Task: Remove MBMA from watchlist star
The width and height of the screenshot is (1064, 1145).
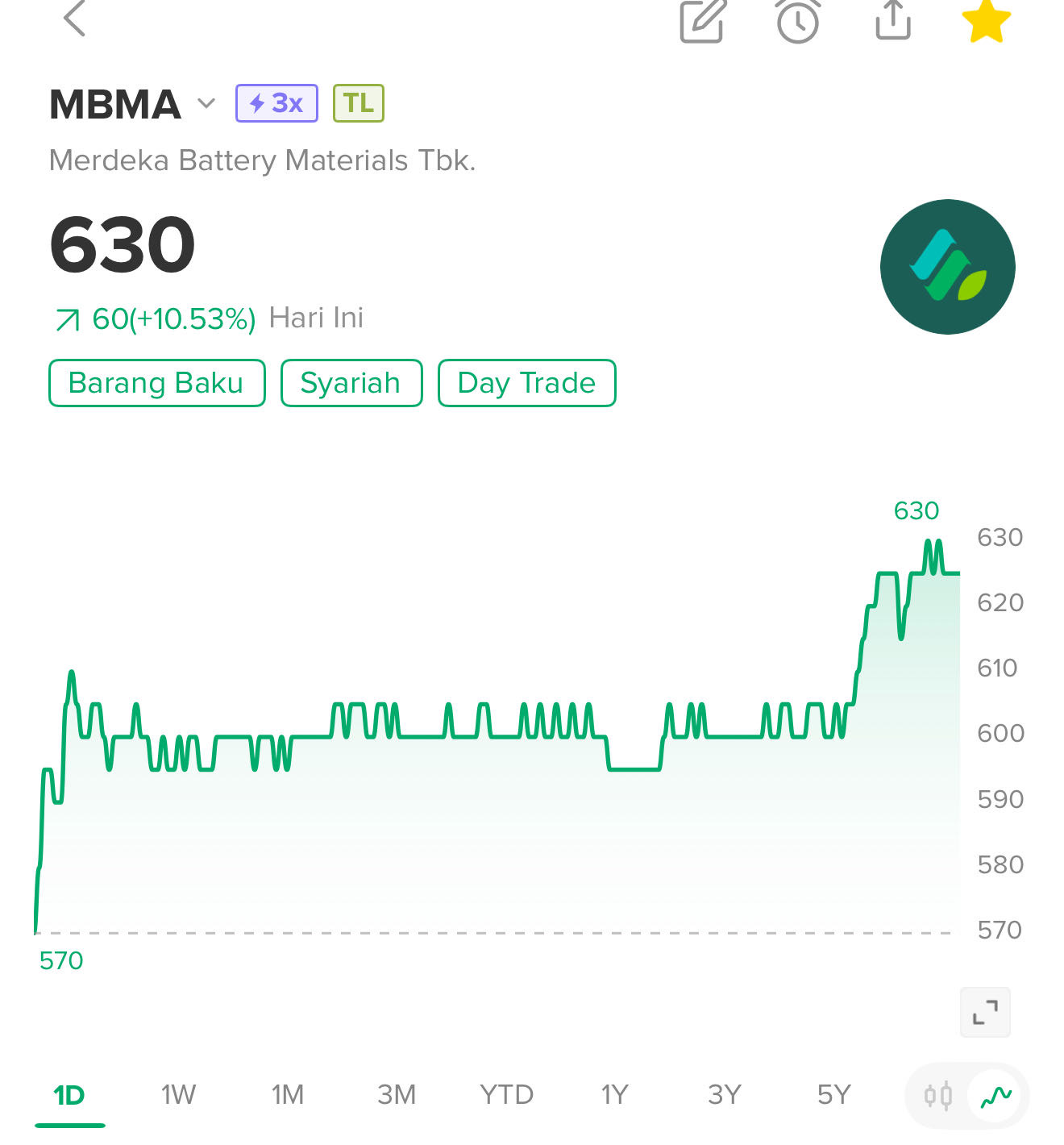Action: click(986, 21)
